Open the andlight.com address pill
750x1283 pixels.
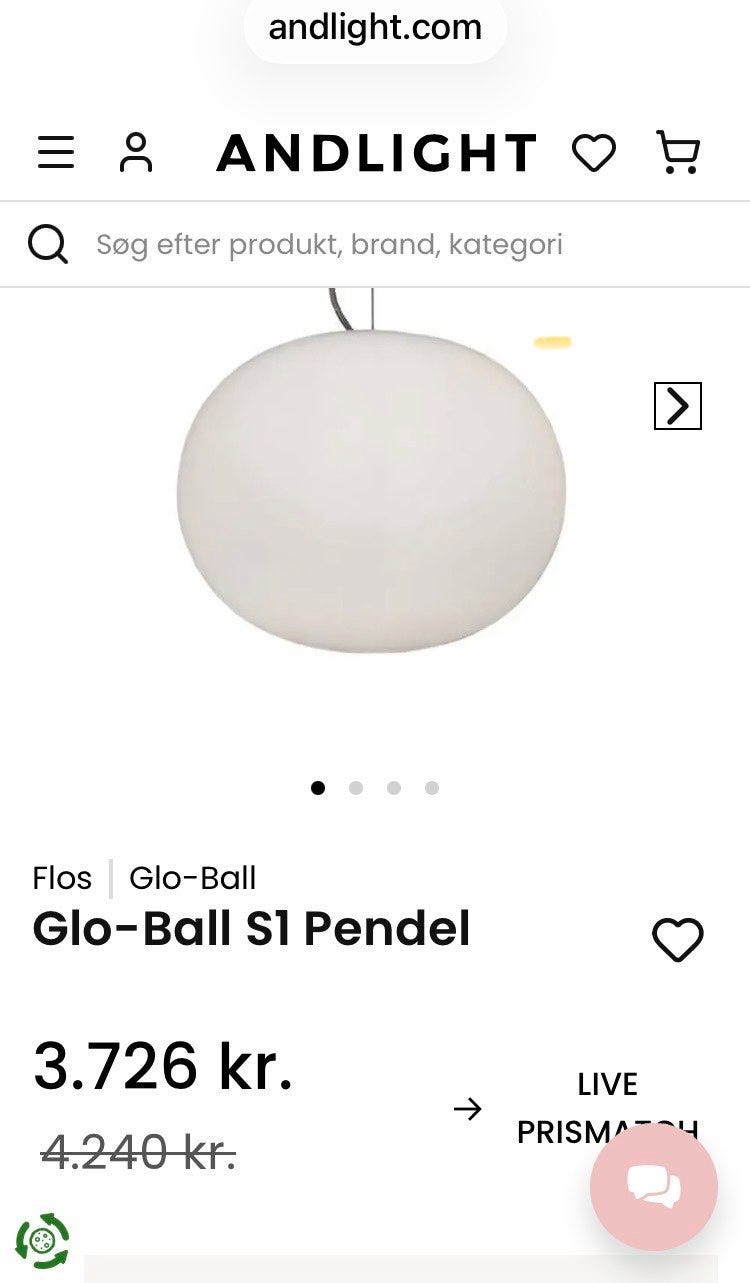pos(375,28)
